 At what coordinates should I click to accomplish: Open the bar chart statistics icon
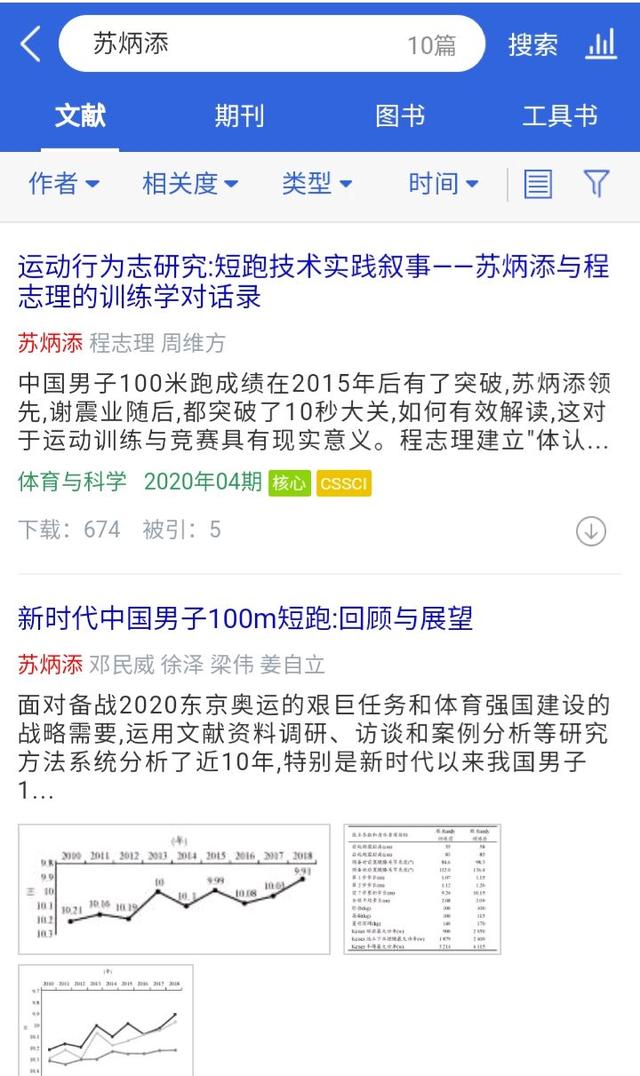tap(601, 44)
